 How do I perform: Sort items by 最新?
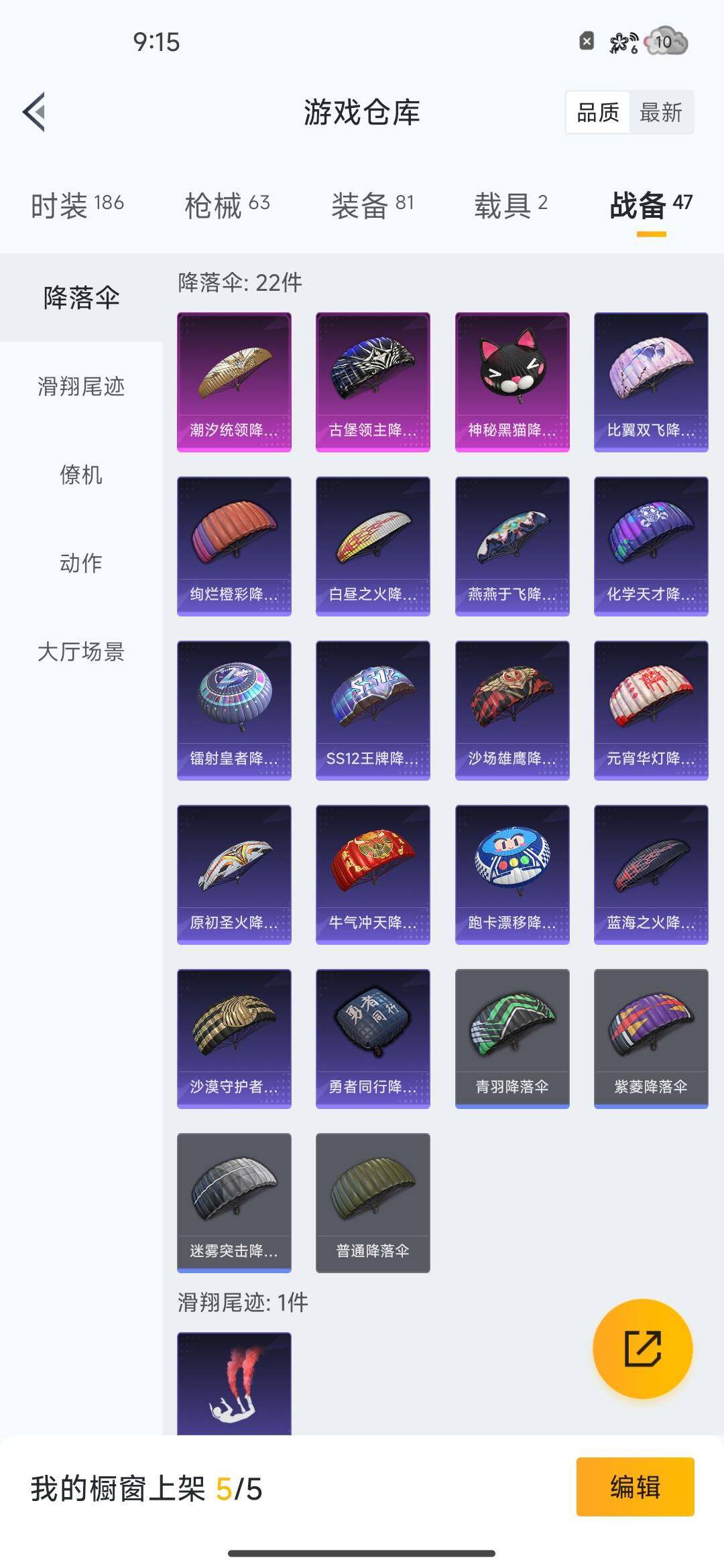click(x=661, y=113)
